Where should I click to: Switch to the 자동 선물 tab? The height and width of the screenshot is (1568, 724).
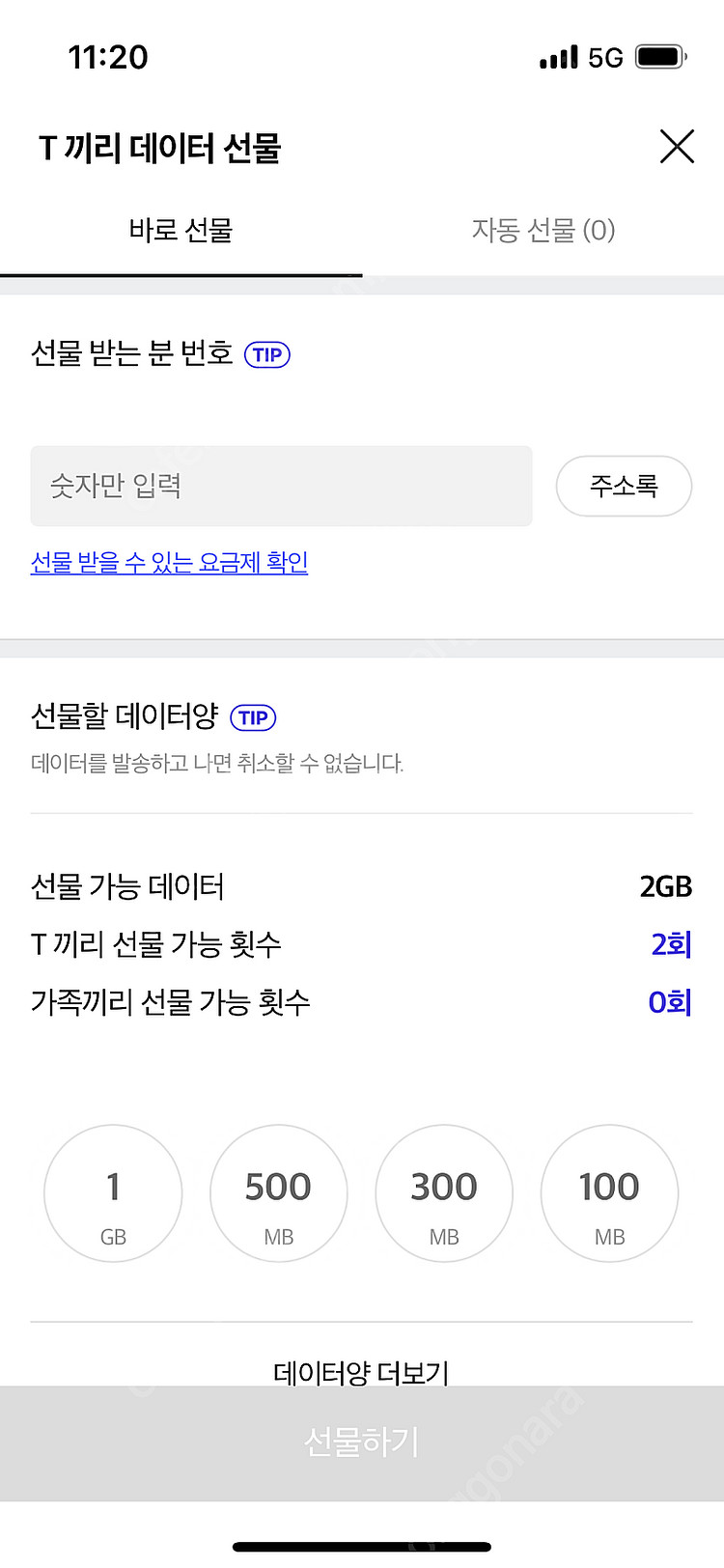pyautogui.click(x=543, y=231)
